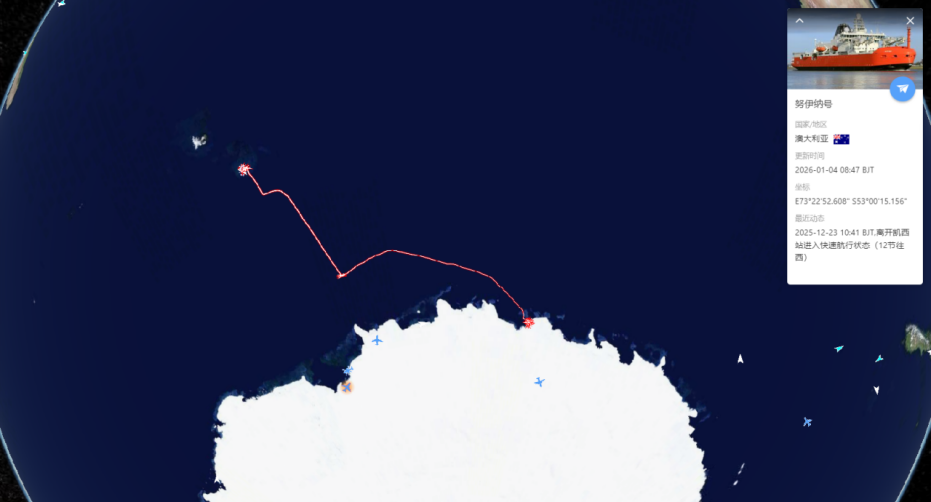Select the red marker where the track meets the coast
The height and width of the screenshot is (502, 931).
pyautogui.click(x=528, y=322)
